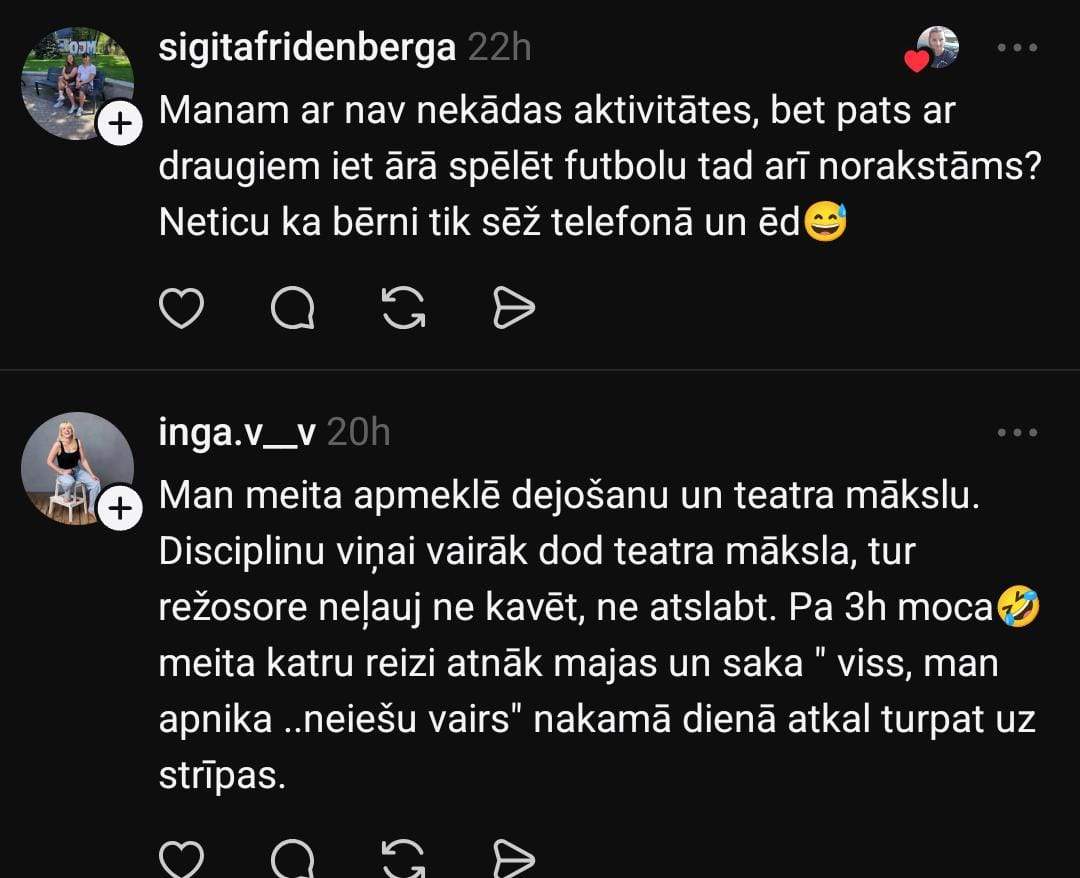
Task: Share inga.v__v's comment via send icon
Action: (515, 860)
